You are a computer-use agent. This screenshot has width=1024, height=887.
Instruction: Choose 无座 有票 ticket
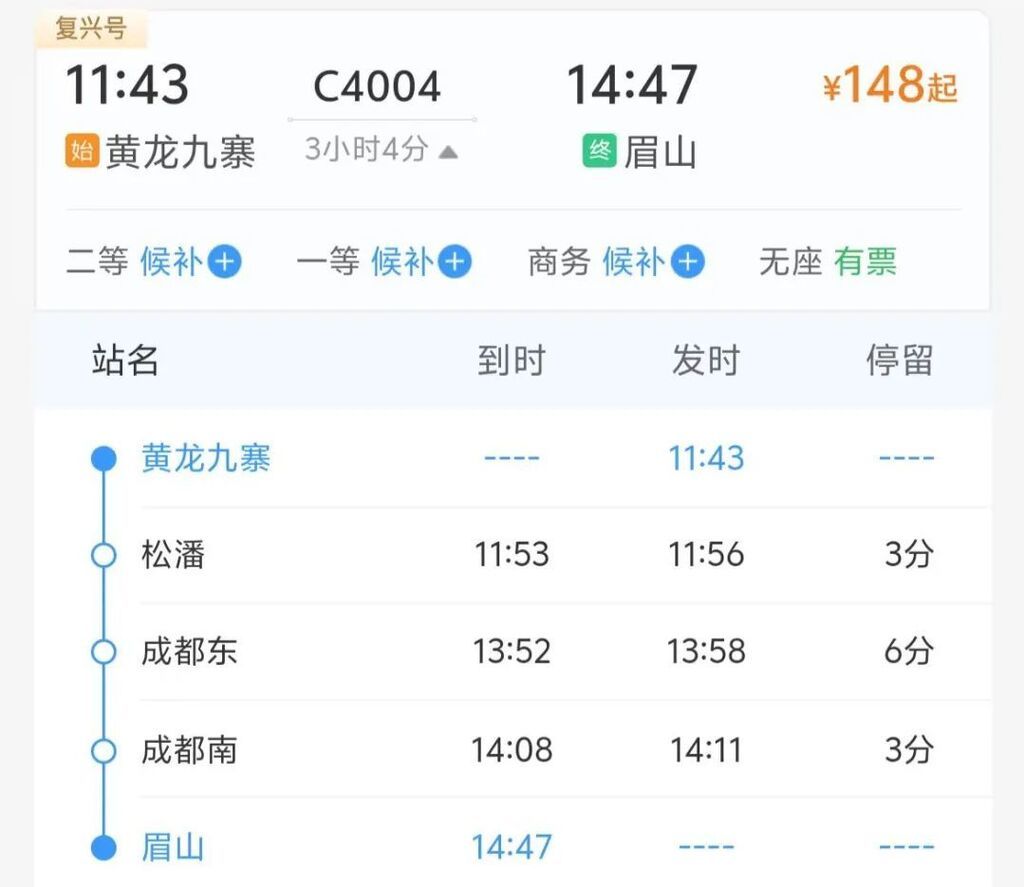828,263
